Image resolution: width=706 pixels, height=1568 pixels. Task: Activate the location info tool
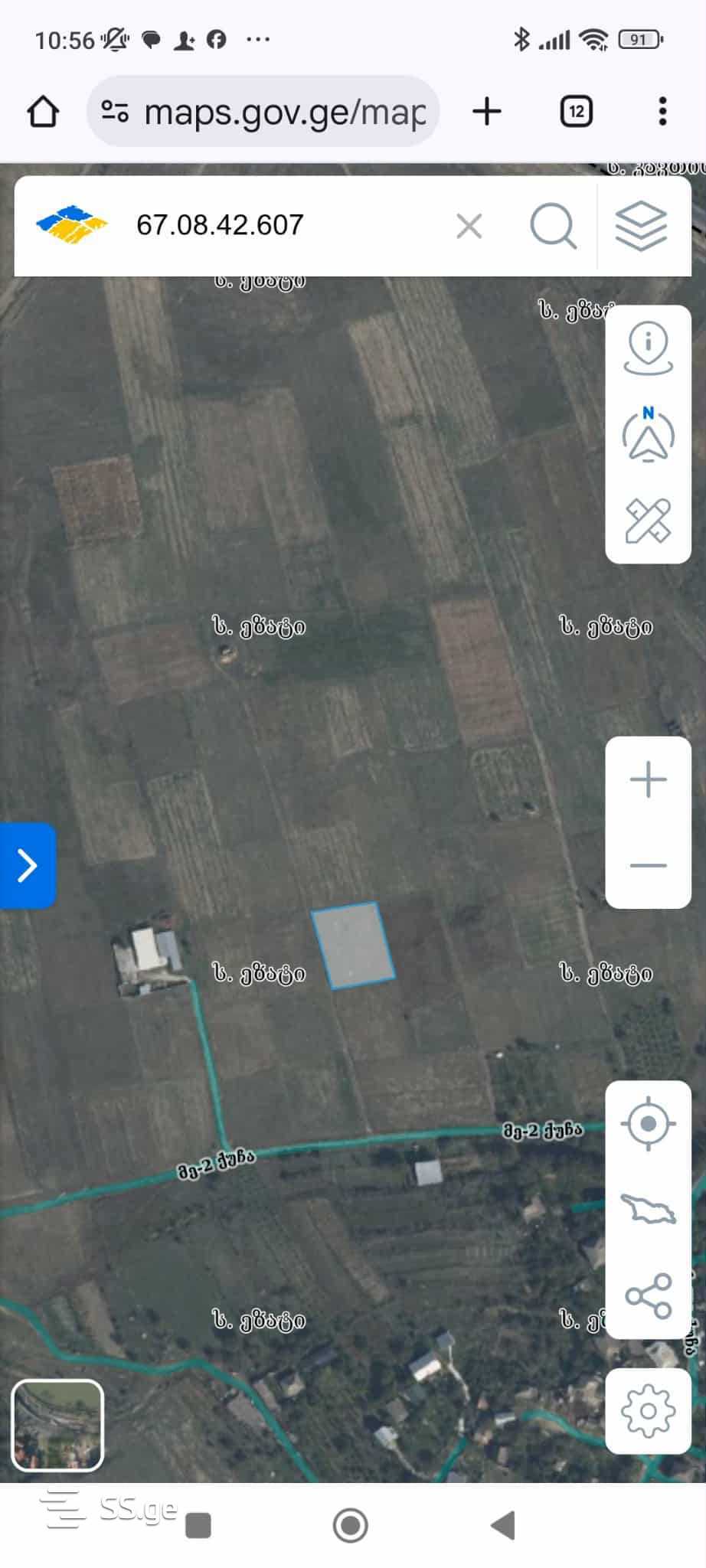[648, 349]
